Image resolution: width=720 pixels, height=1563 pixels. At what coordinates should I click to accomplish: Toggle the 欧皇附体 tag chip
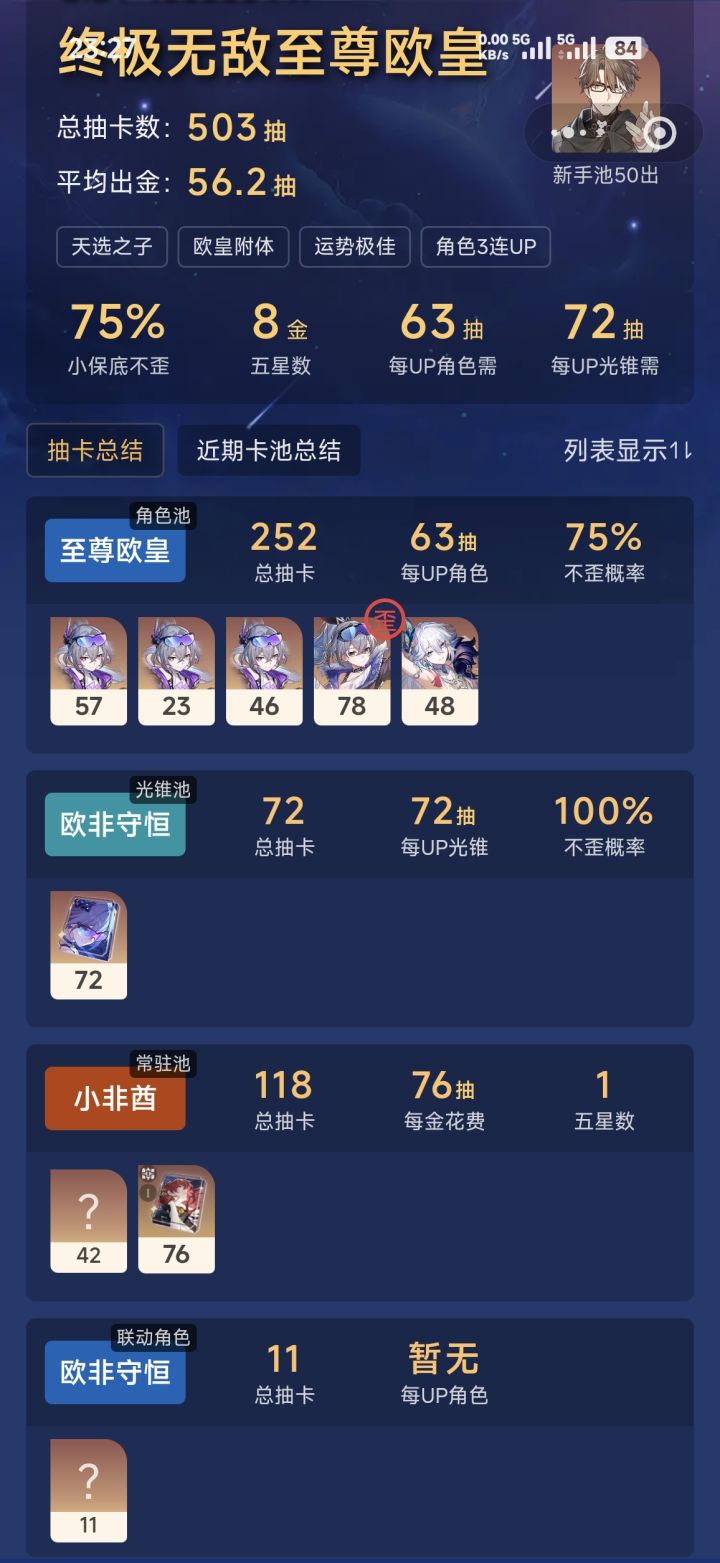point(233,247)
